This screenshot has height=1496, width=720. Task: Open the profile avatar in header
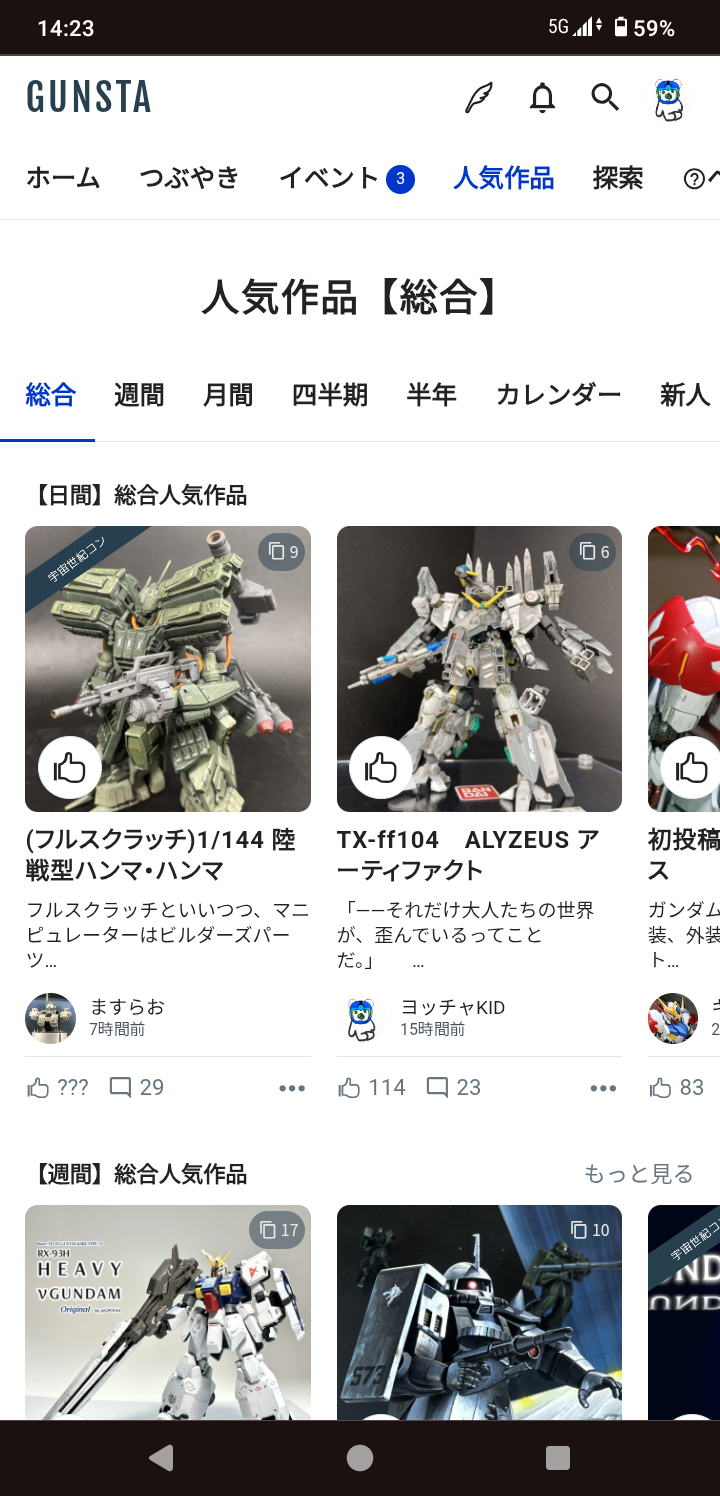tap(669, 99)
